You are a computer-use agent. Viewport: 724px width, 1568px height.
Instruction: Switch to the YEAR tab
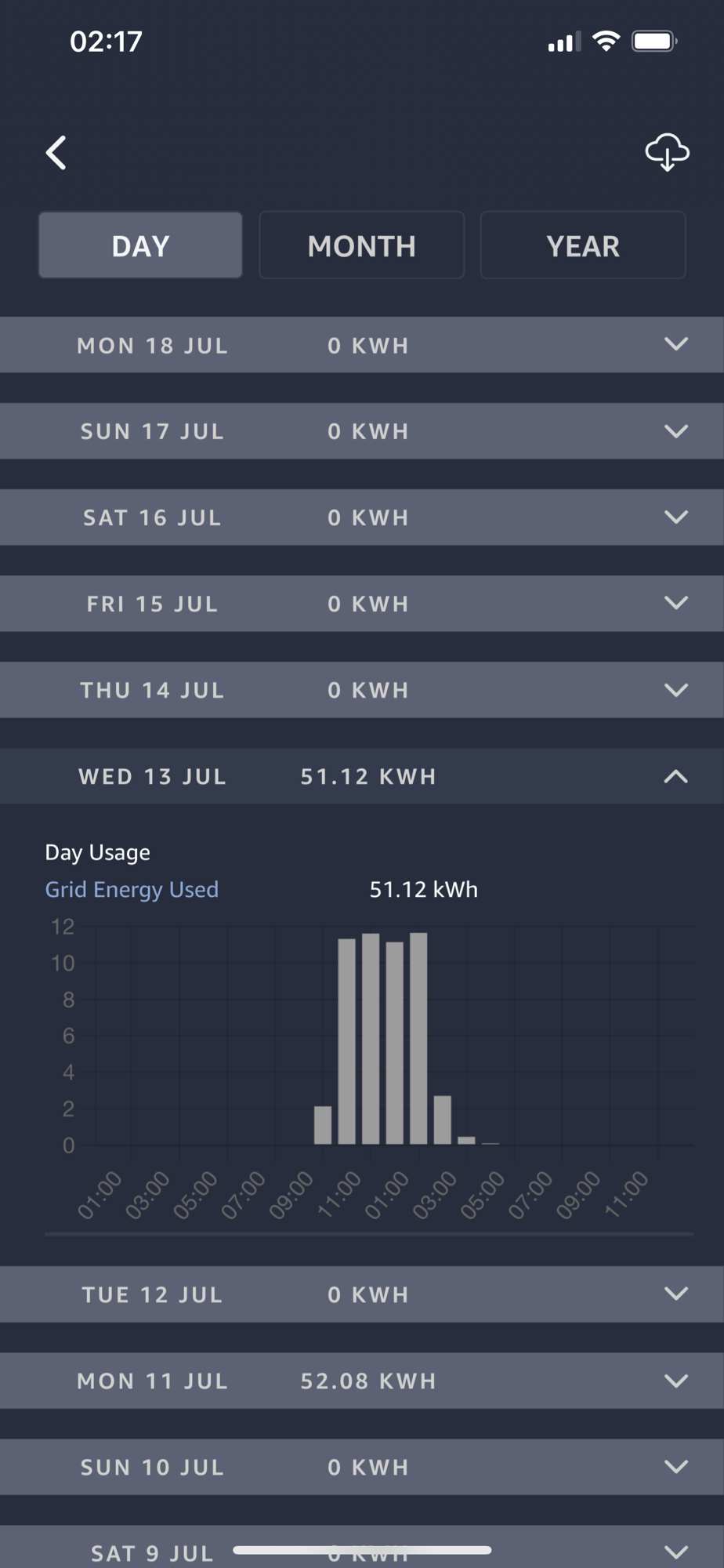click(x=582, y=245)
